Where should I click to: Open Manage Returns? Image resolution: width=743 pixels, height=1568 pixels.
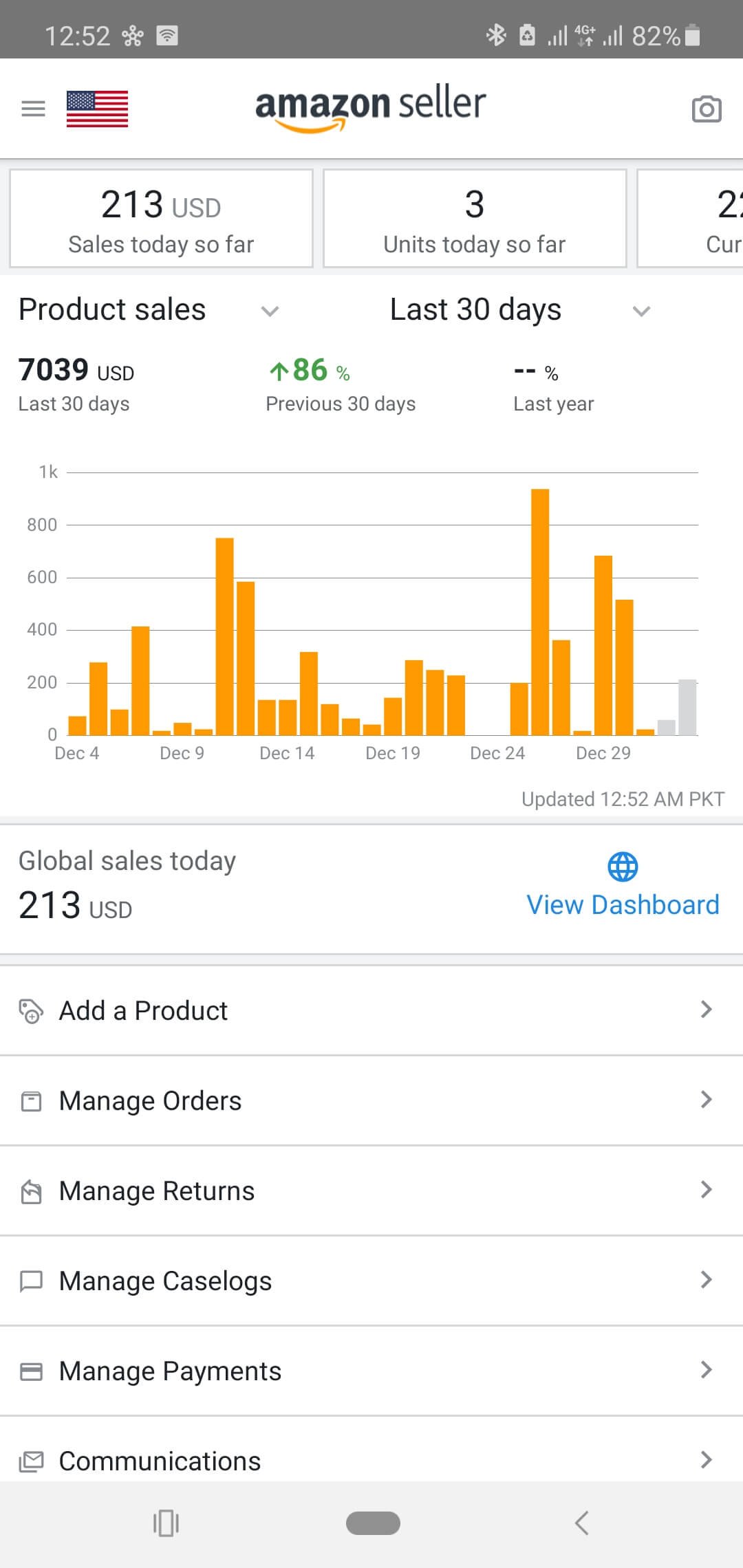tap(371, 1190)
